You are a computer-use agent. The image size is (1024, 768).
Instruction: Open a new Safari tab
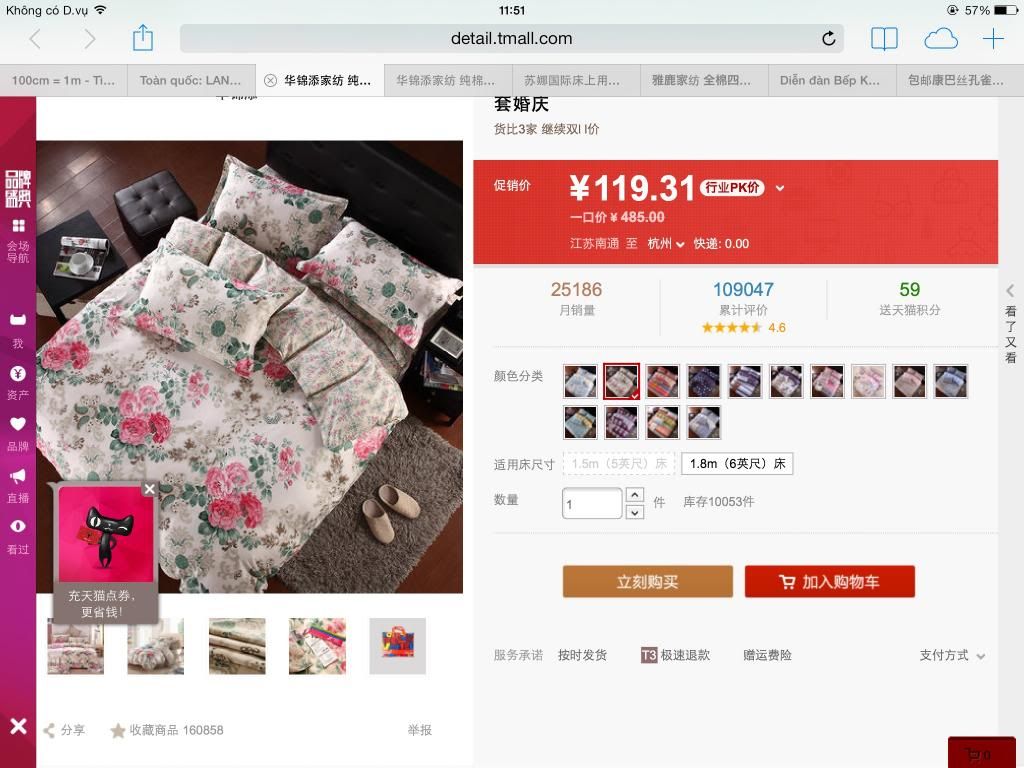click(x=993, y=39)
